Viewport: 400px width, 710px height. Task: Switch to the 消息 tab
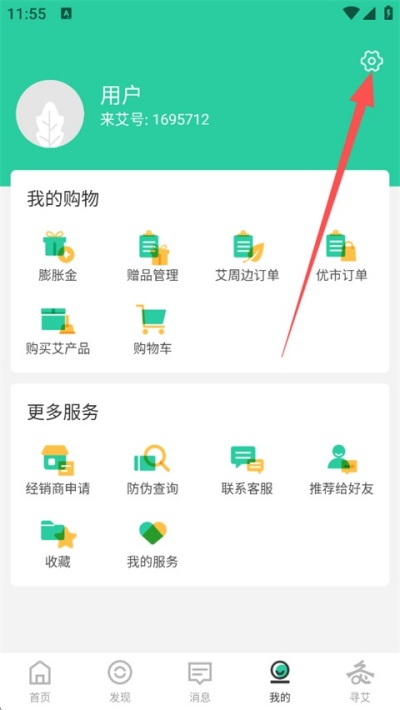[x=200, y=681]
